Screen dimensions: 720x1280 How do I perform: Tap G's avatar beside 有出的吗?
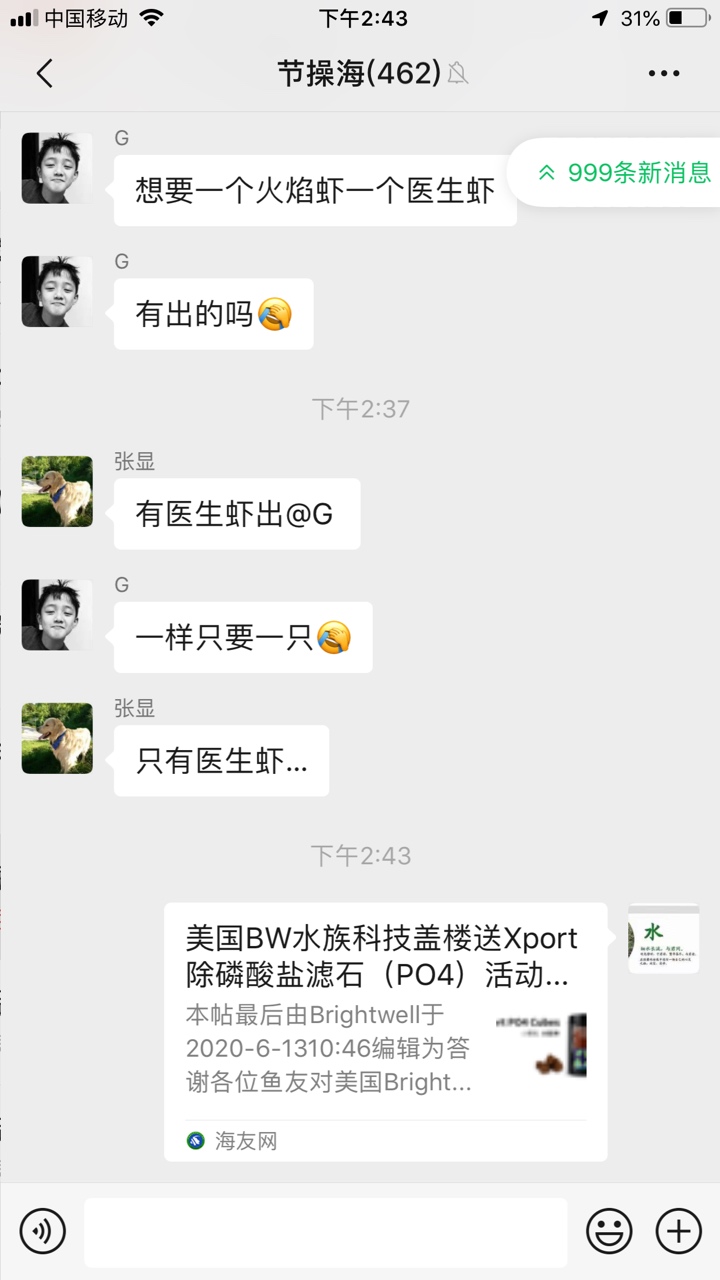pyautogui.click(x=57, y=291)
